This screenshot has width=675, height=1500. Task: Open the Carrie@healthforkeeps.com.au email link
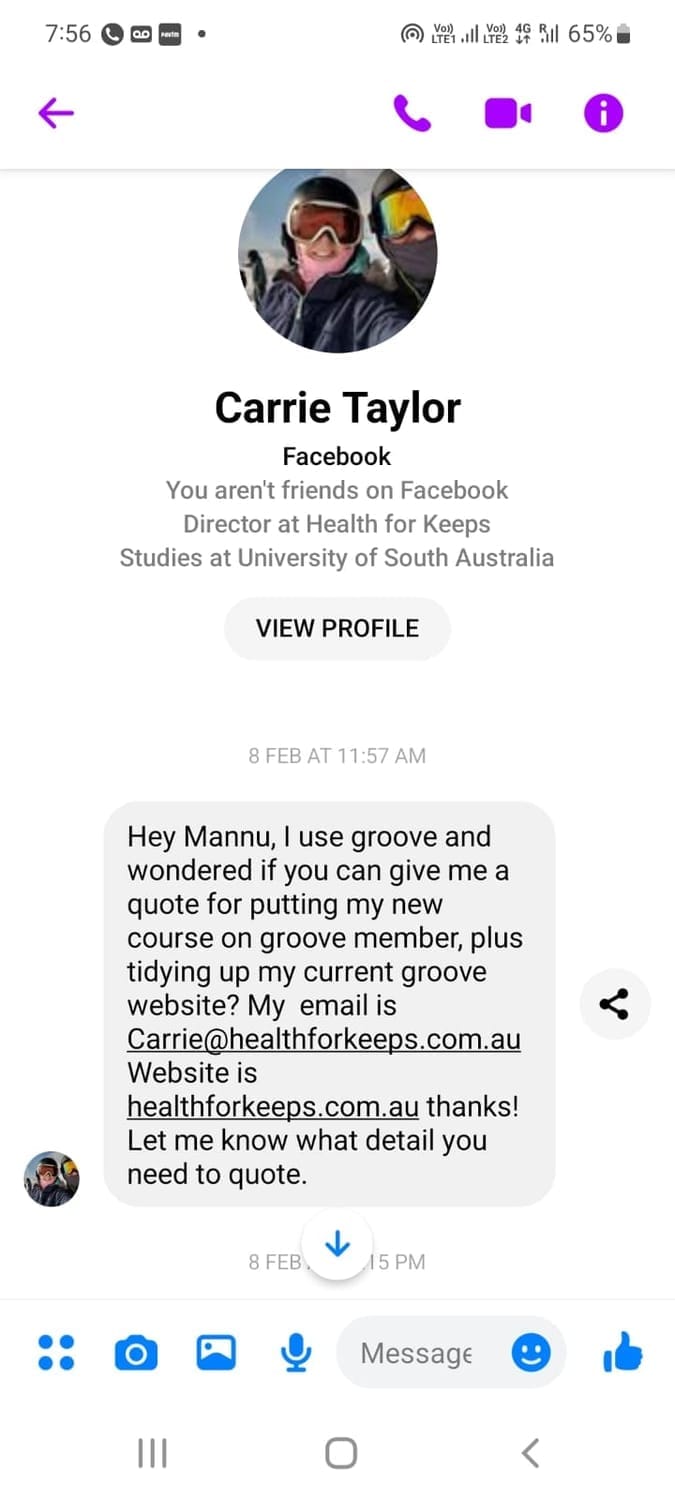323,1039
